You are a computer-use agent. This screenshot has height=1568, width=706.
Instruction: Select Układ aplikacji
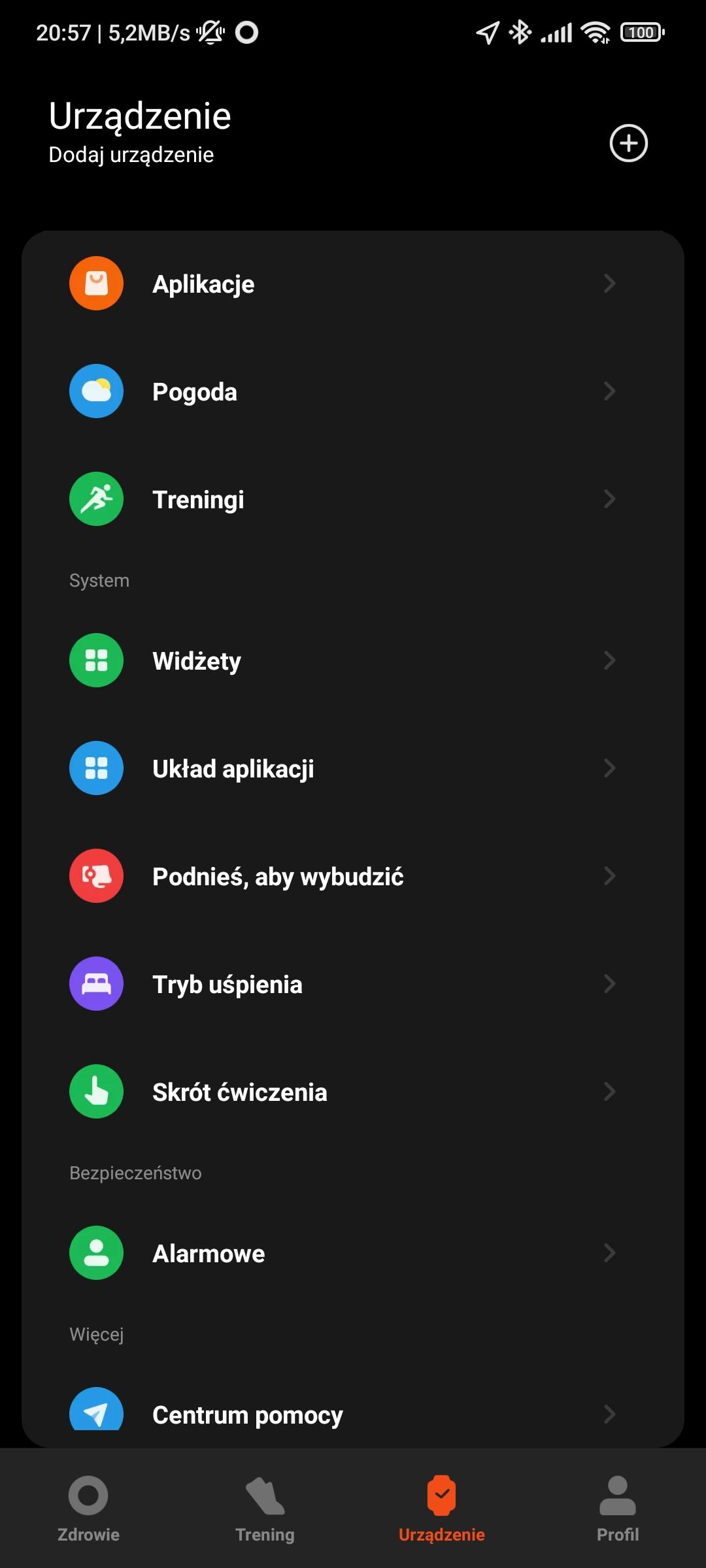[353, 768]
